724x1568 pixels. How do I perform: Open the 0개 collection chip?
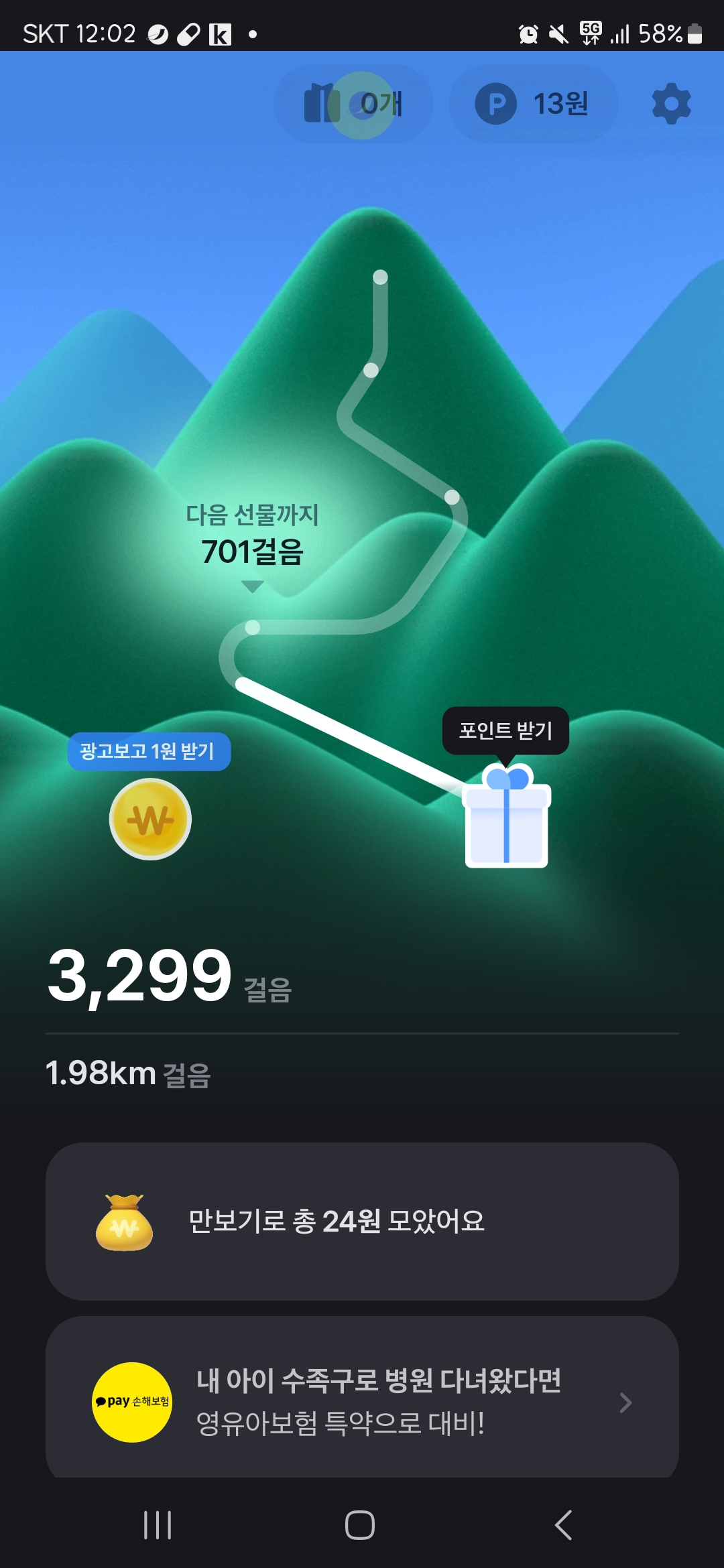(x=354, y=104)
